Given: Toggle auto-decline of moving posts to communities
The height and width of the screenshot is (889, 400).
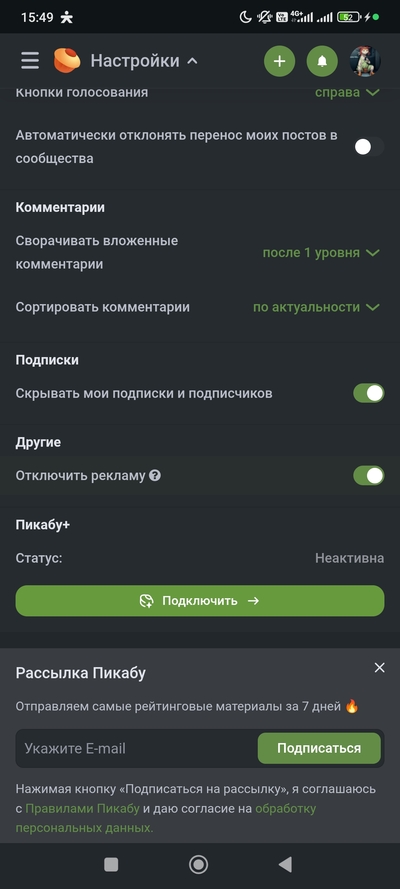Looking at the screenshot, I should 369,147.
